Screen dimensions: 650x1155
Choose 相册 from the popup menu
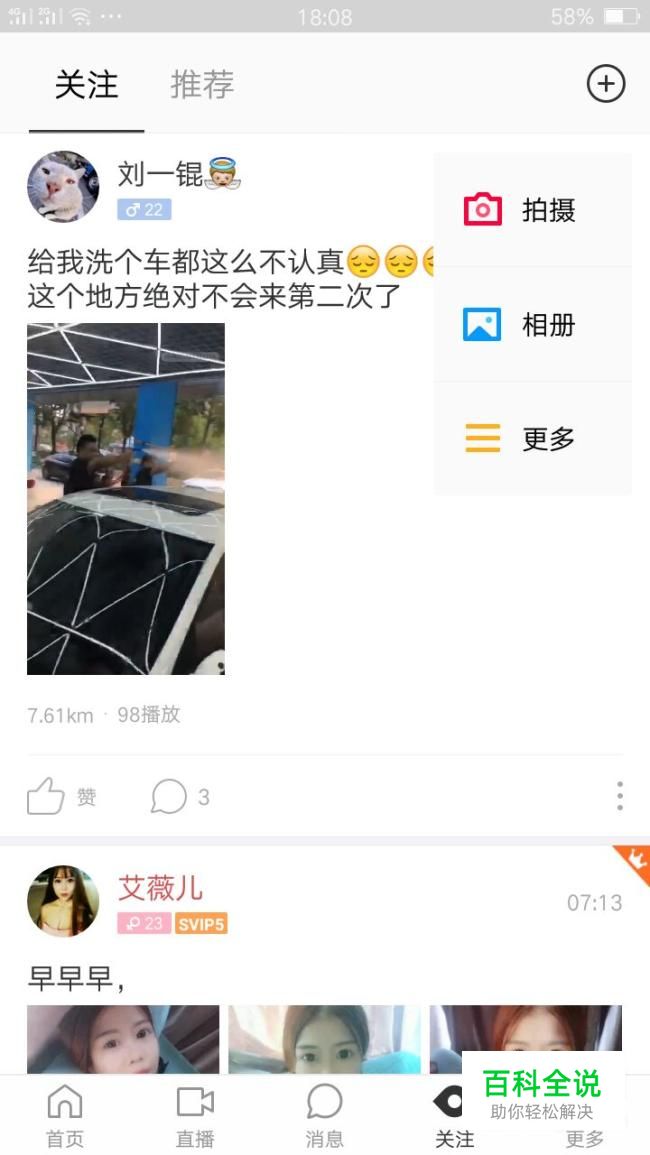[533, 324]
